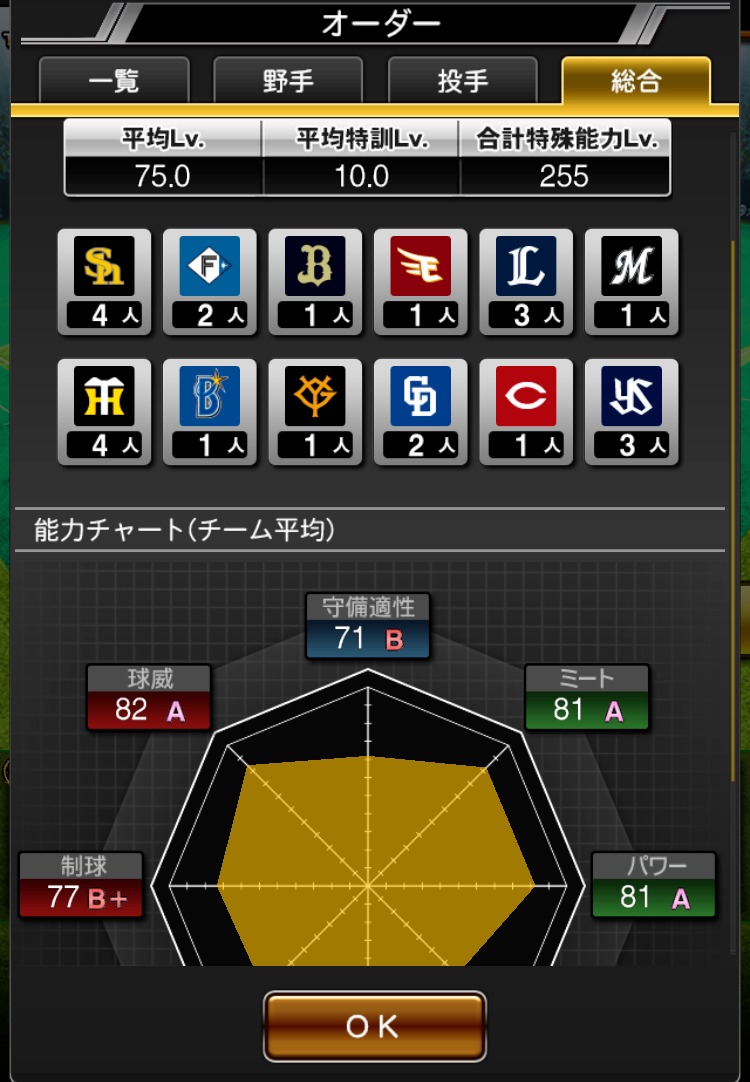Tap the 総合 tab
750x1082 pixels.
pyautogui.click(x=636, y=81)
